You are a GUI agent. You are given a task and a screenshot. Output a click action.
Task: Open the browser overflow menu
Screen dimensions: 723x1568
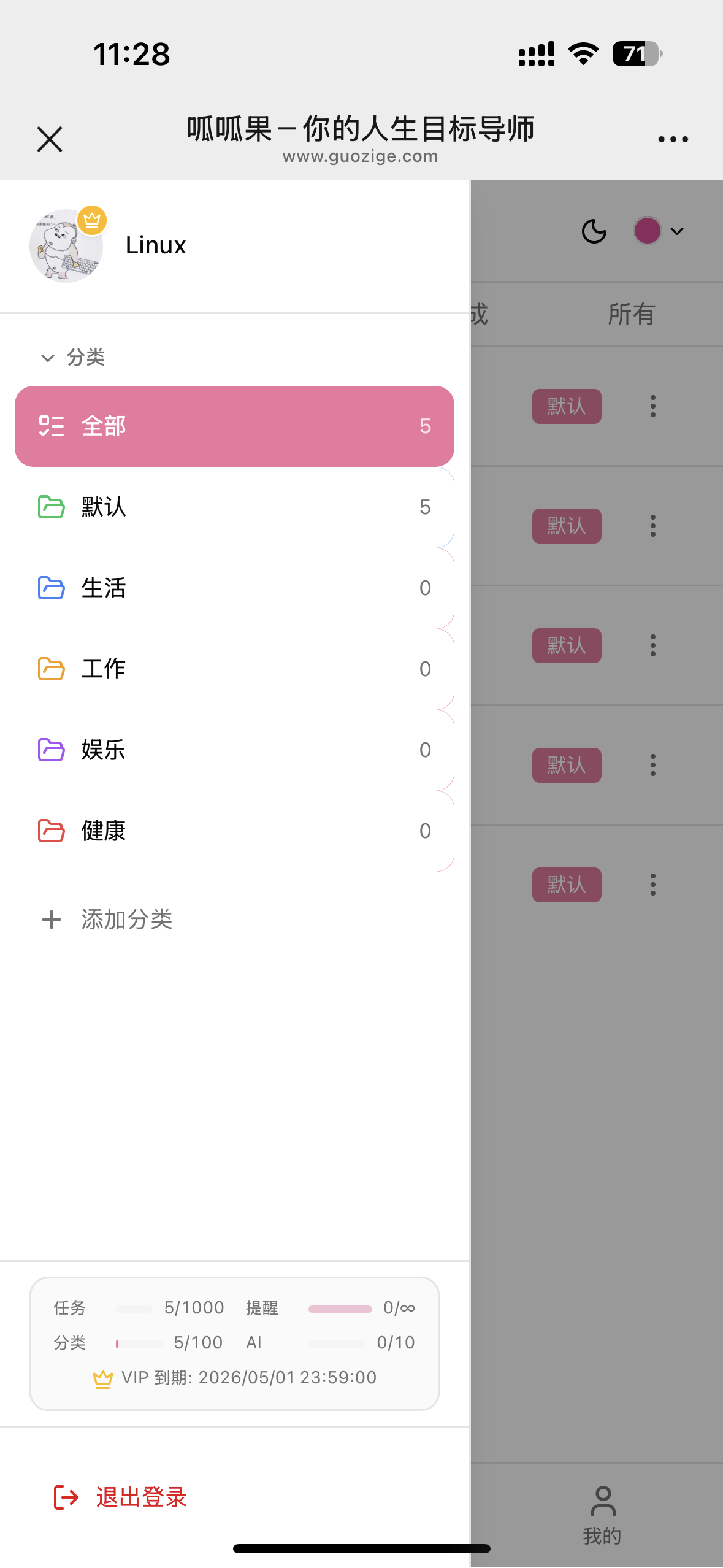(x=673, y=139)
